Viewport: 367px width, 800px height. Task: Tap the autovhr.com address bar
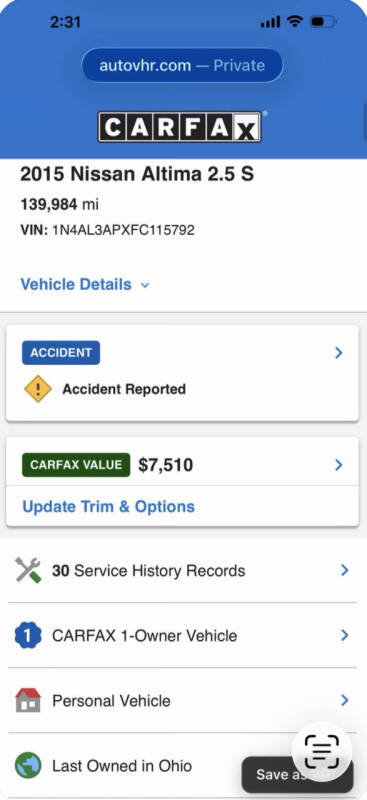[182, 65]
